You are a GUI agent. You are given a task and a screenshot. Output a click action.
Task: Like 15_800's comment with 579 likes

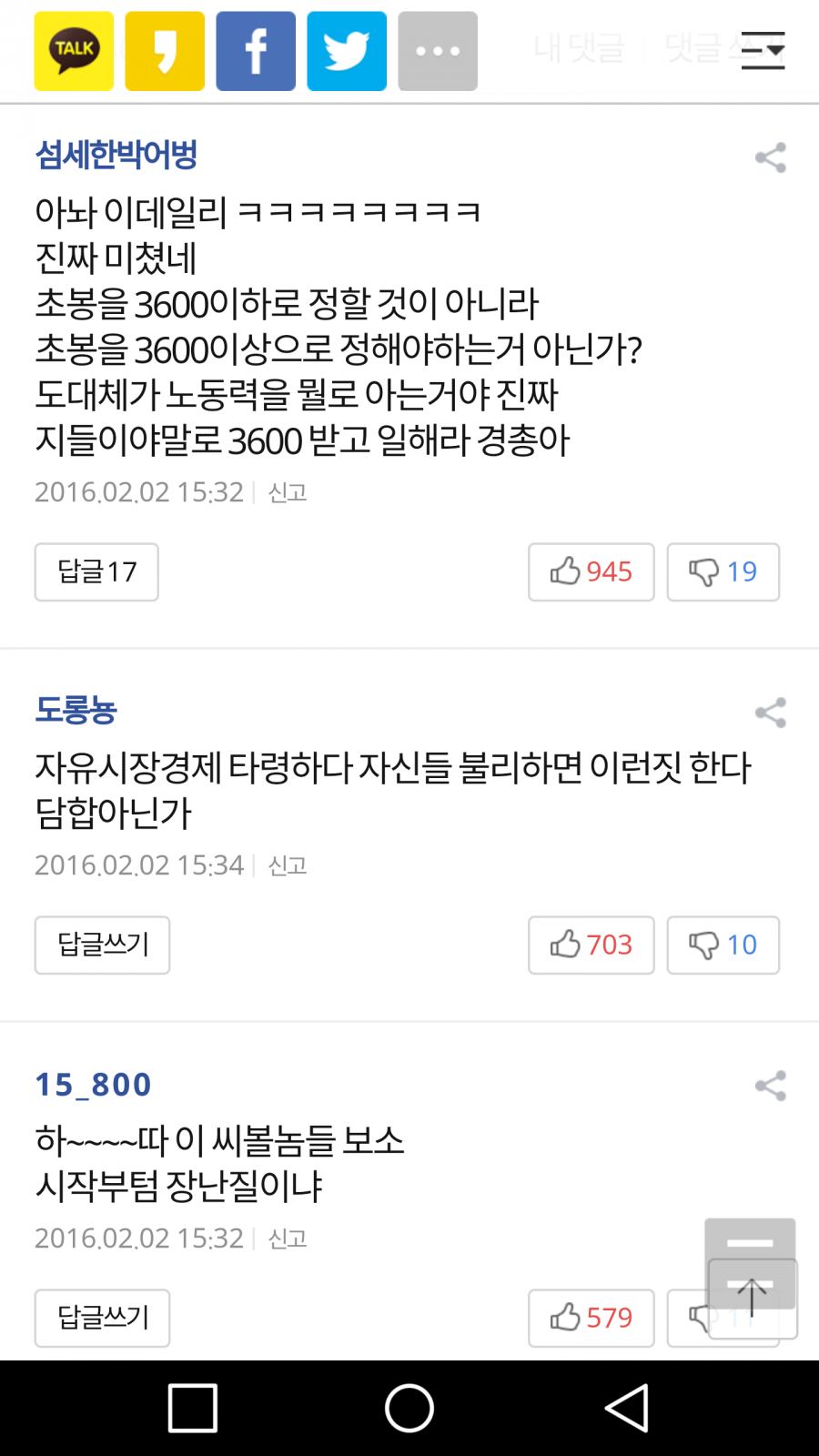pos(591,1318)
